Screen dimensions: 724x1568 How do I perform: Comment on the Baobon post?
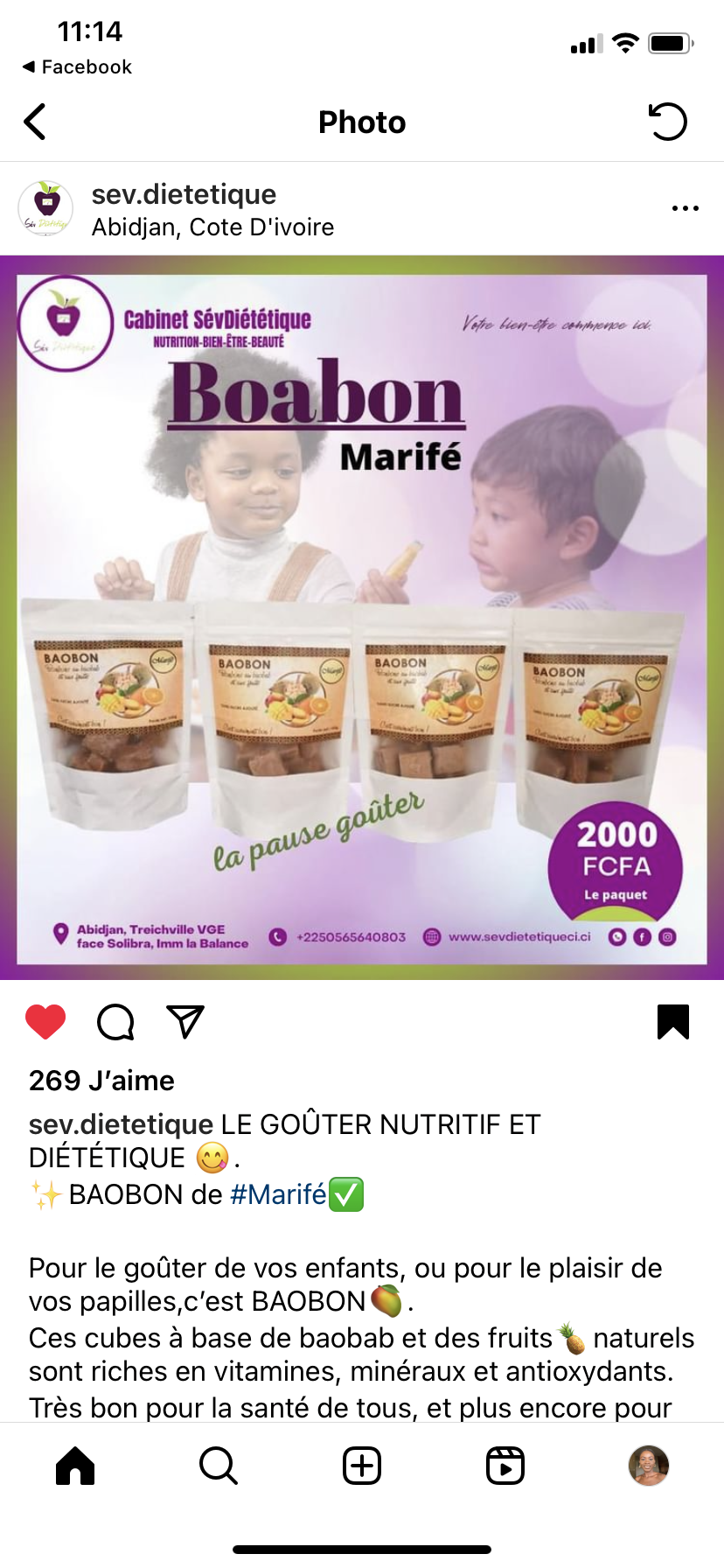pos(115,1021)
